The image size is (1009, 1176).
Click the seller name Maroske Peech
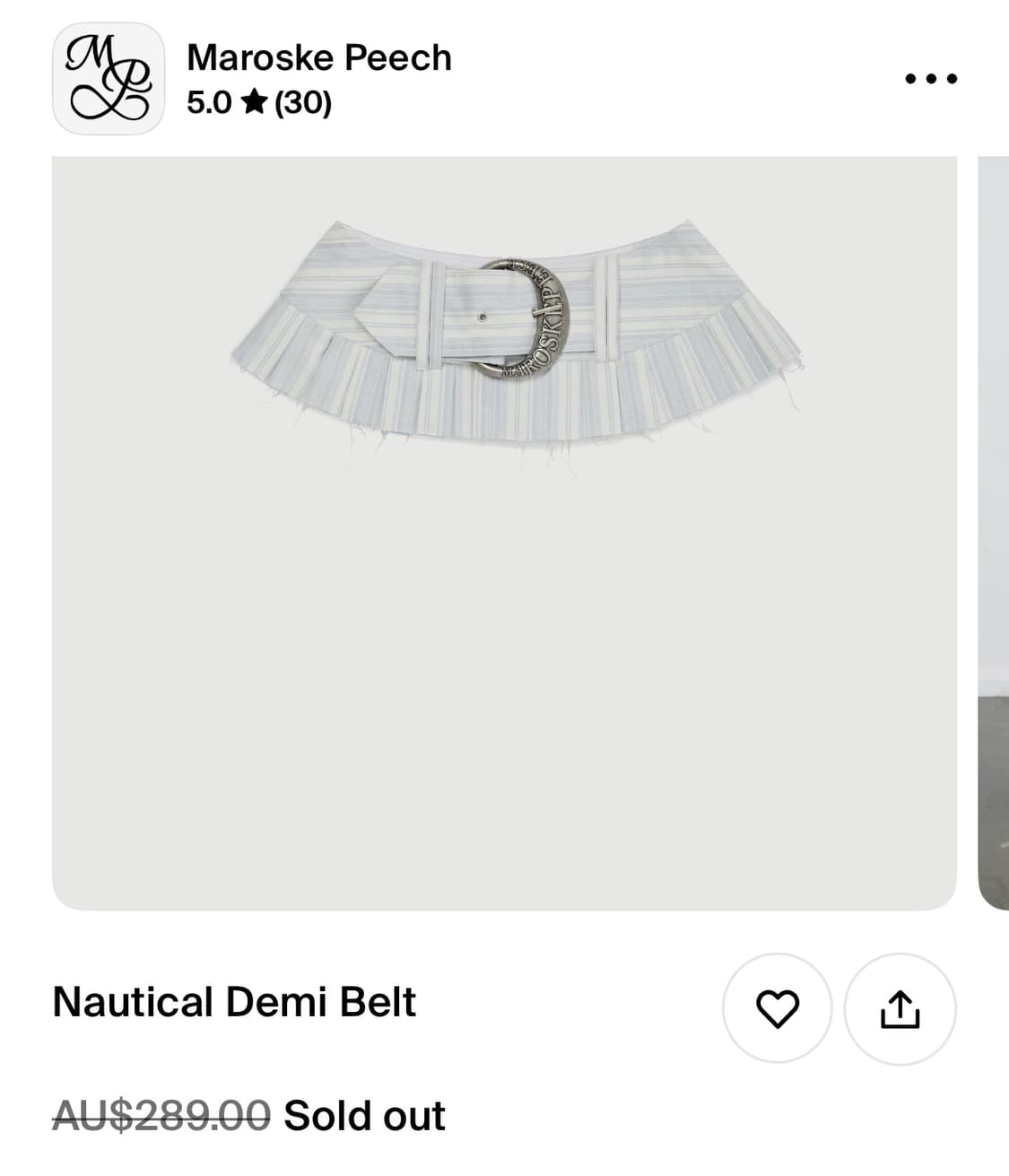coord(318,57)
